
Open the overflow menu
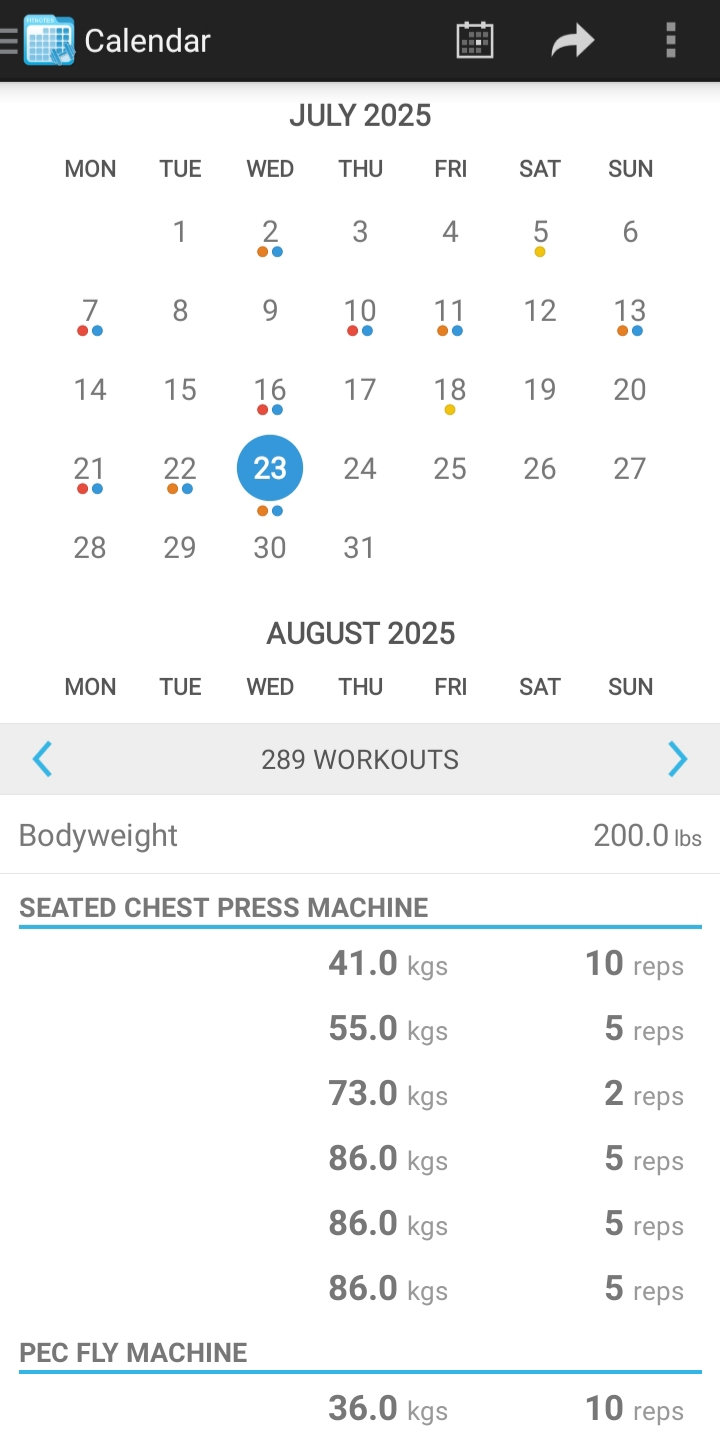pos(670,41)
